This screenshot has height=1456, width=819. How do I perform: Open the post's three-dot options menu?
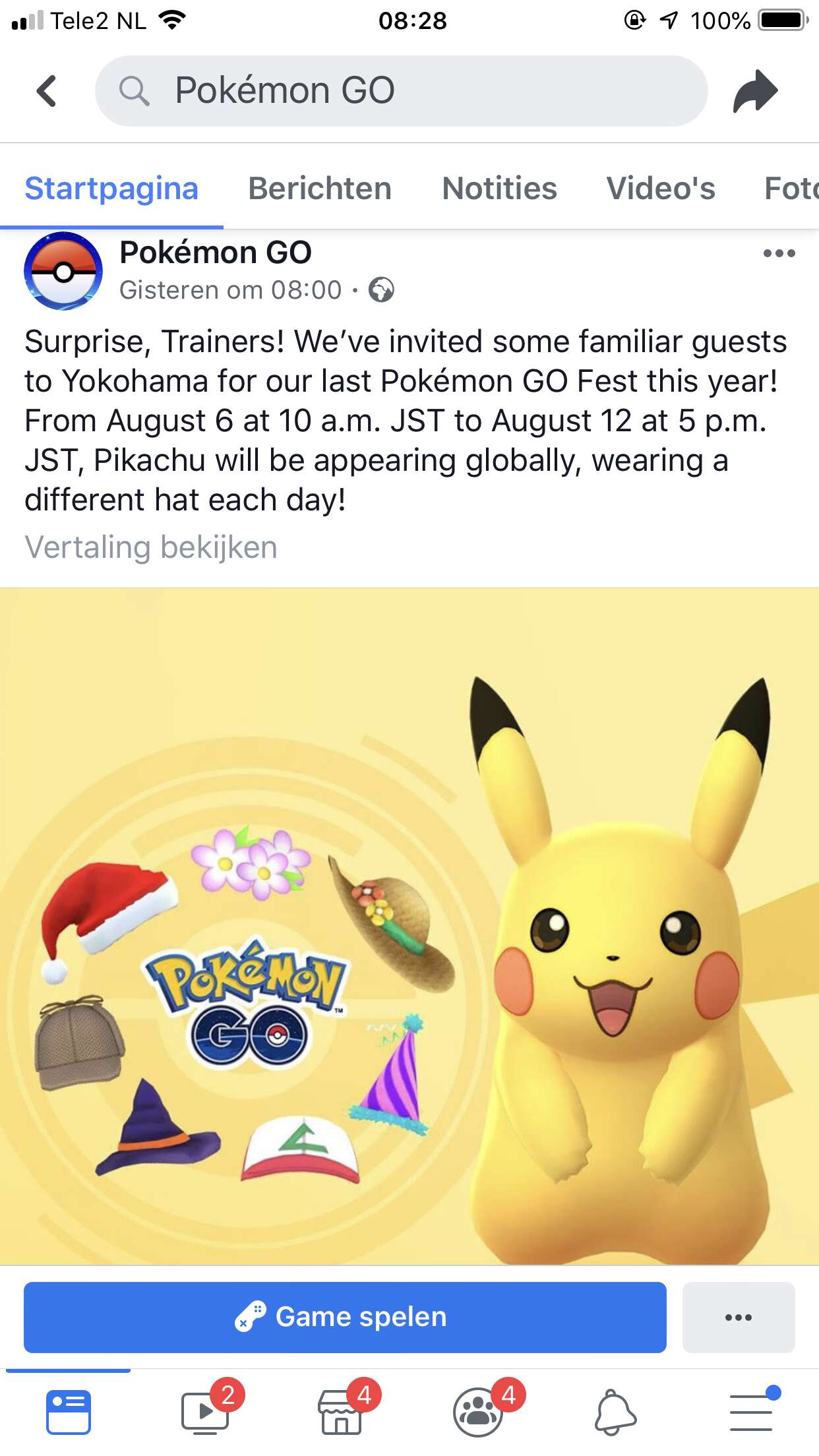coord(779,253)
